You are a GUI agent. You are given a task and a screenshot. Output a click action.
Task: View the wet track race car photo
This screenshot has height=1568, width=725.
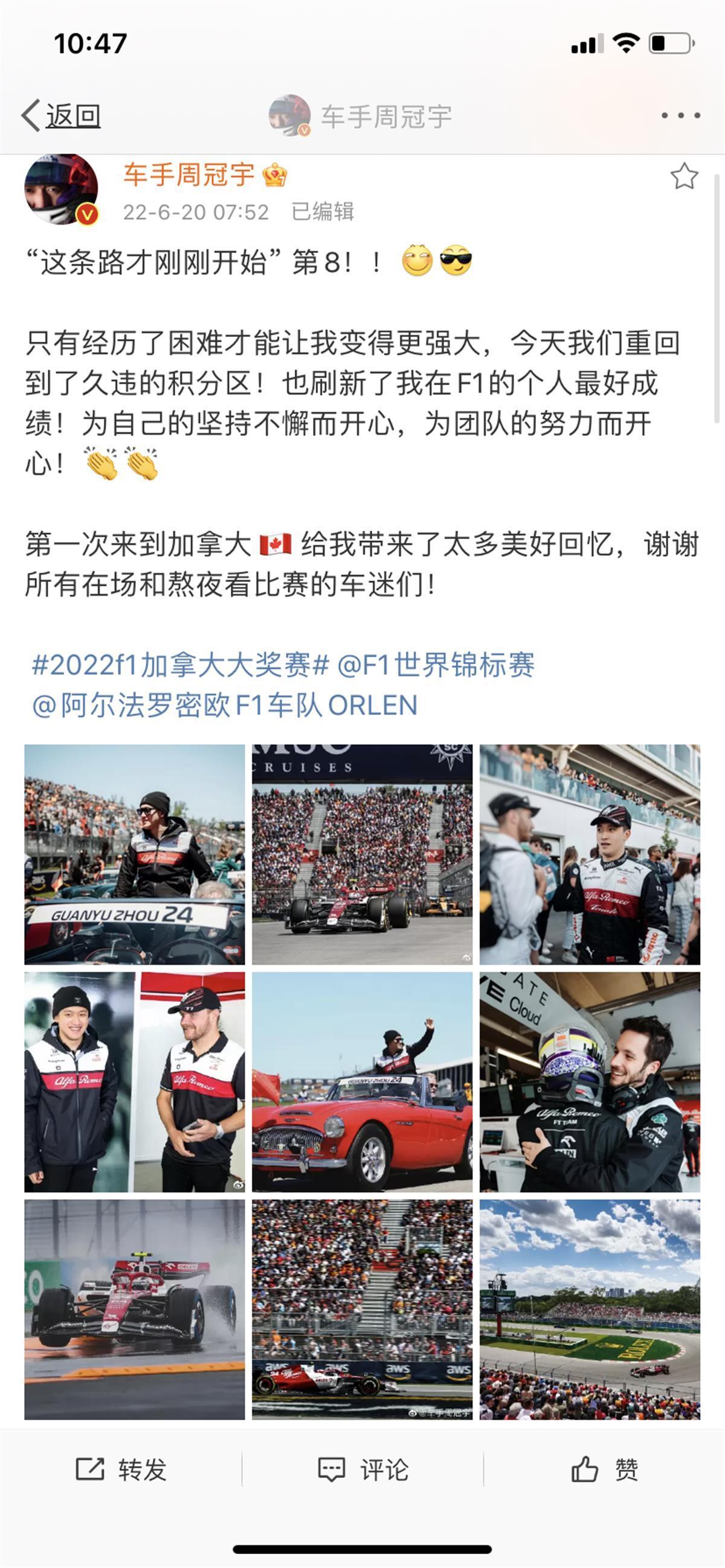pyautogui.click(x=135, y=1310)
